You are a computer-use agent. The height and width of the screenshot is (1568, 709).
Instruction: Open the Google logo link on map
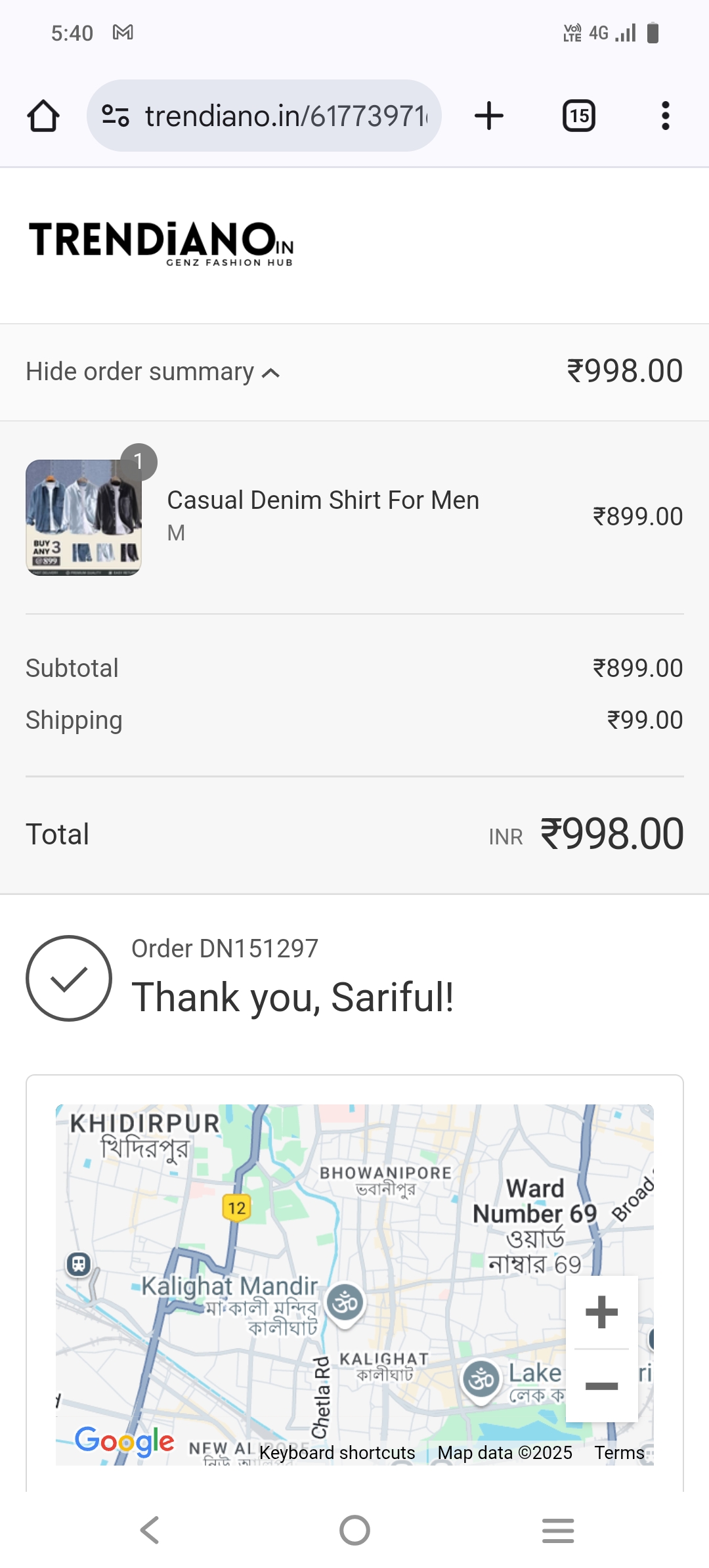[124, 1441]
